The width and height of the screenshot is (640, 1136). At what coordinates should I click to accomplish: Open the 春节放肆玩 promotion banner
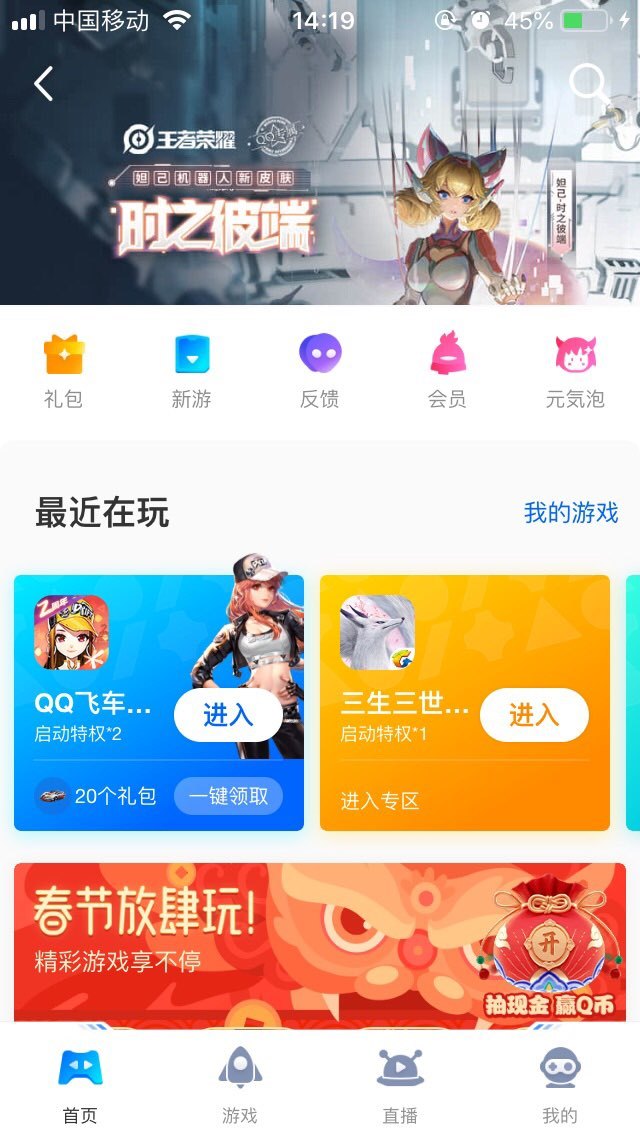tap(320, 940)
